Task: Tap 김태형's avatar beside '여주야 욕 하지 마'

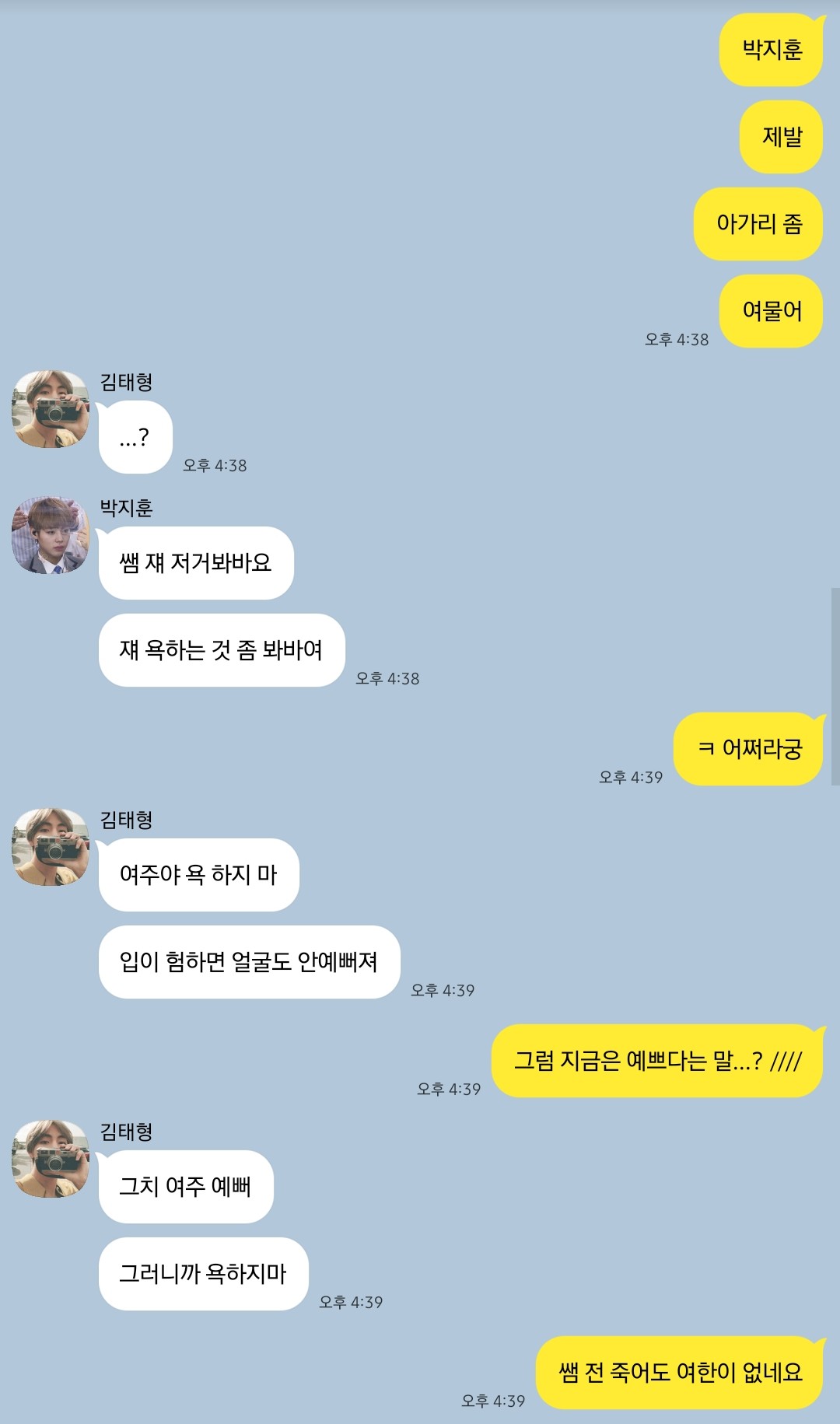Action: [x=51, y=847]
